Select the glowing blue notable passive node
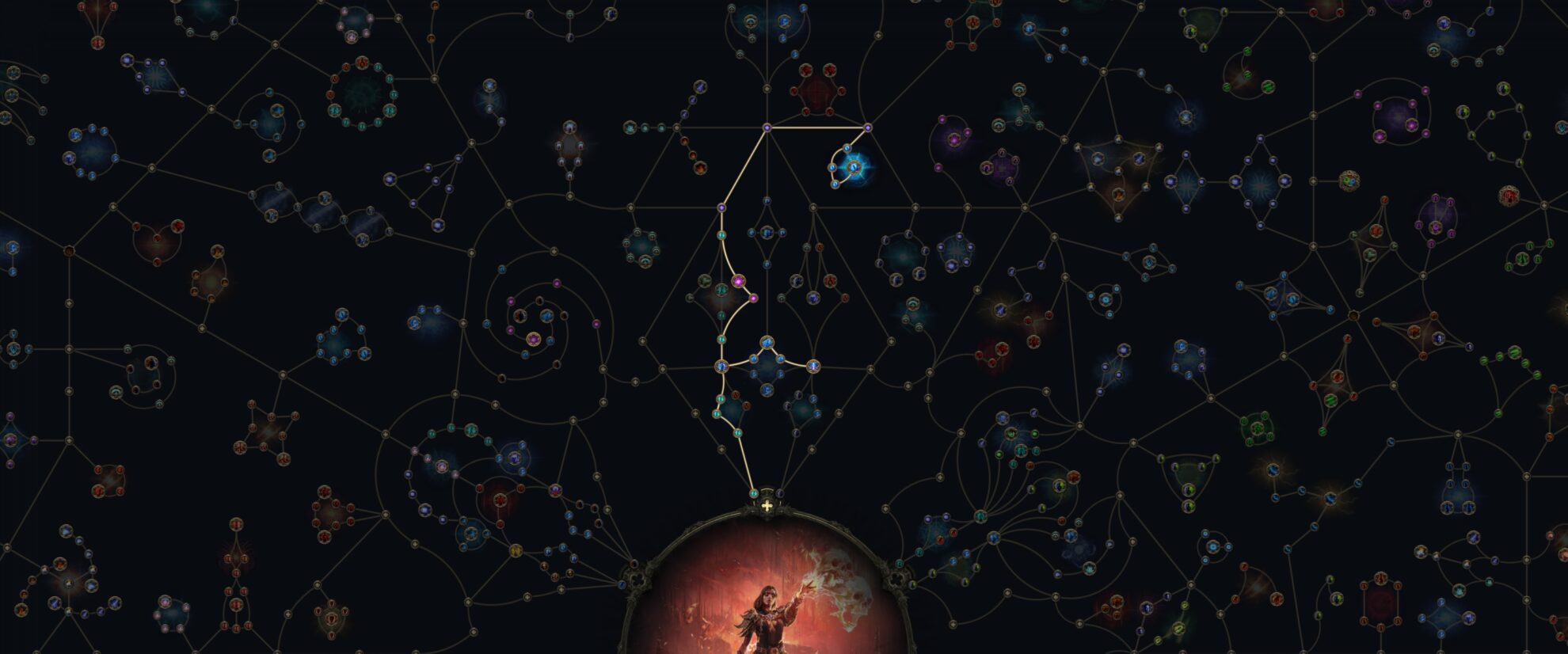Screen dimensions: 1568x654 tap(854, 167)
